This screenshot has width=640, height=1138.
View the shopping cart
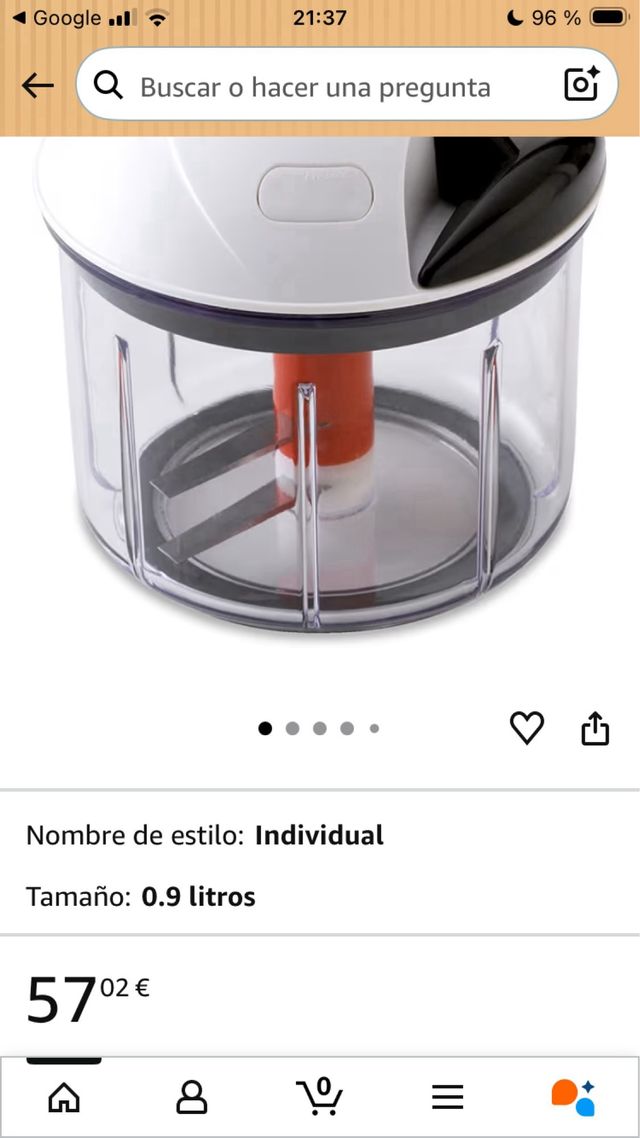coord(320,1097)
